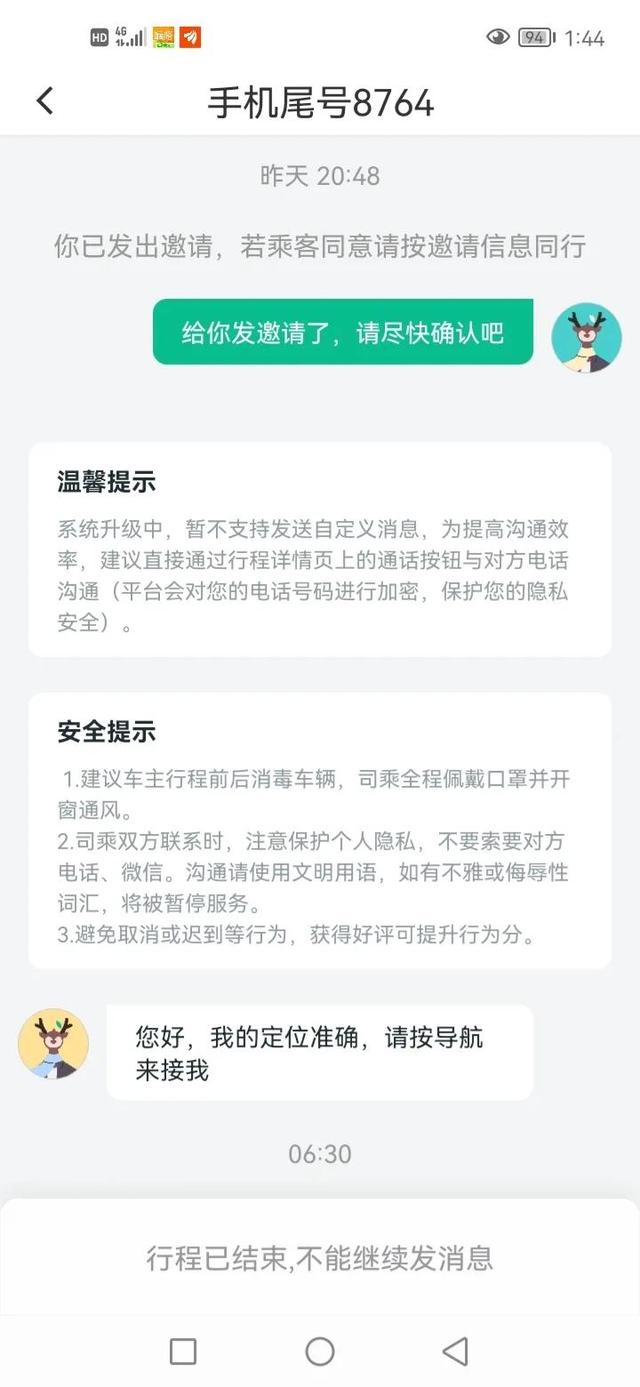Go back using the top-left arrow
The width and height of the screenshot is (640, 1387).
[45, 101]
